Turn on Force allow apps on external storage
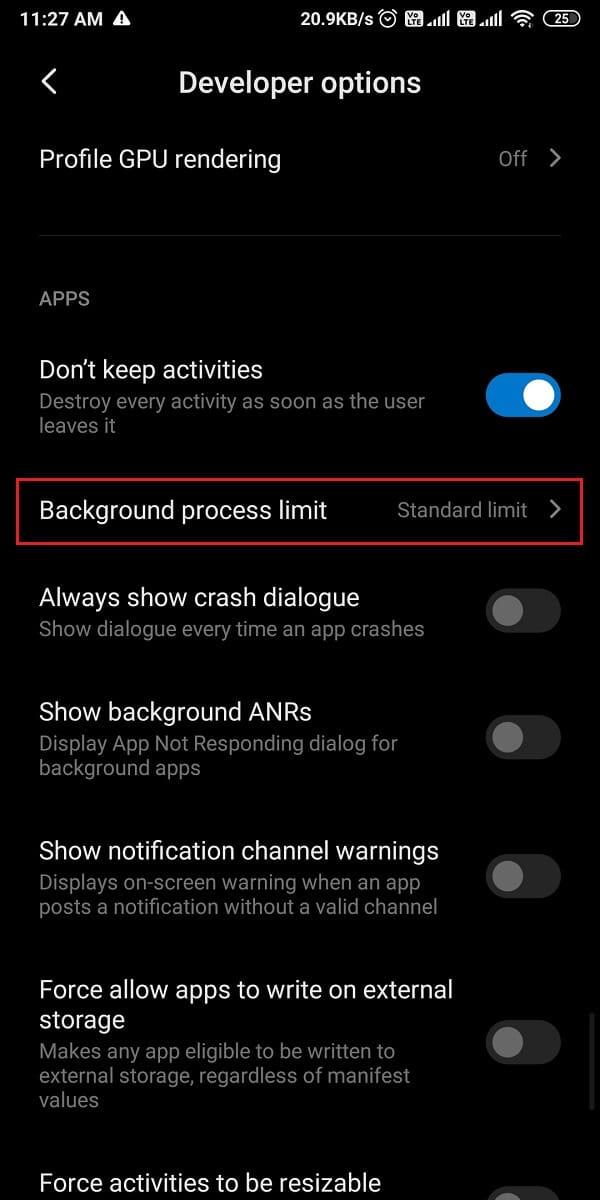 coord(522,1042)
